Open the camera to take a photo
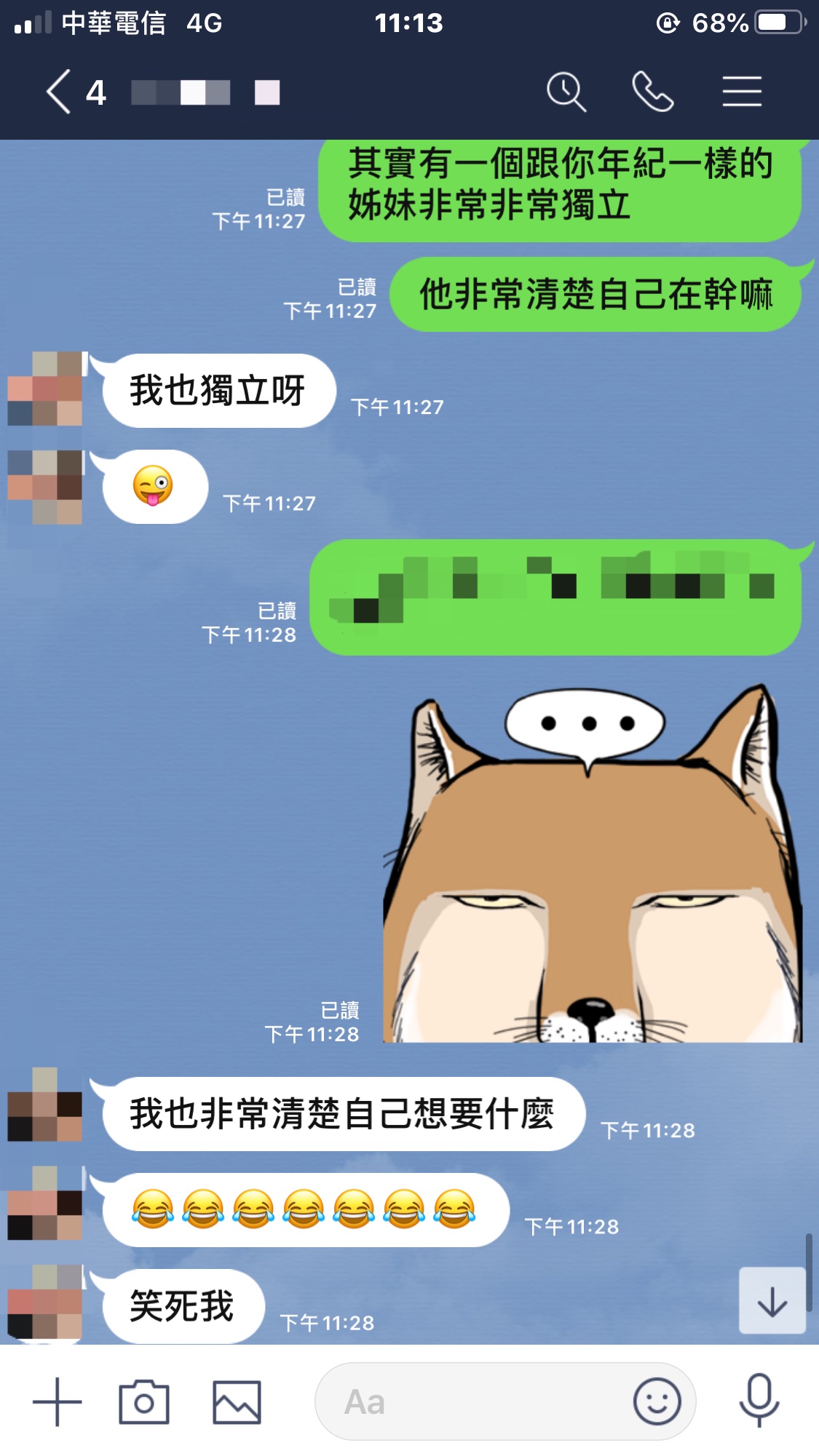 (144, 1401)
